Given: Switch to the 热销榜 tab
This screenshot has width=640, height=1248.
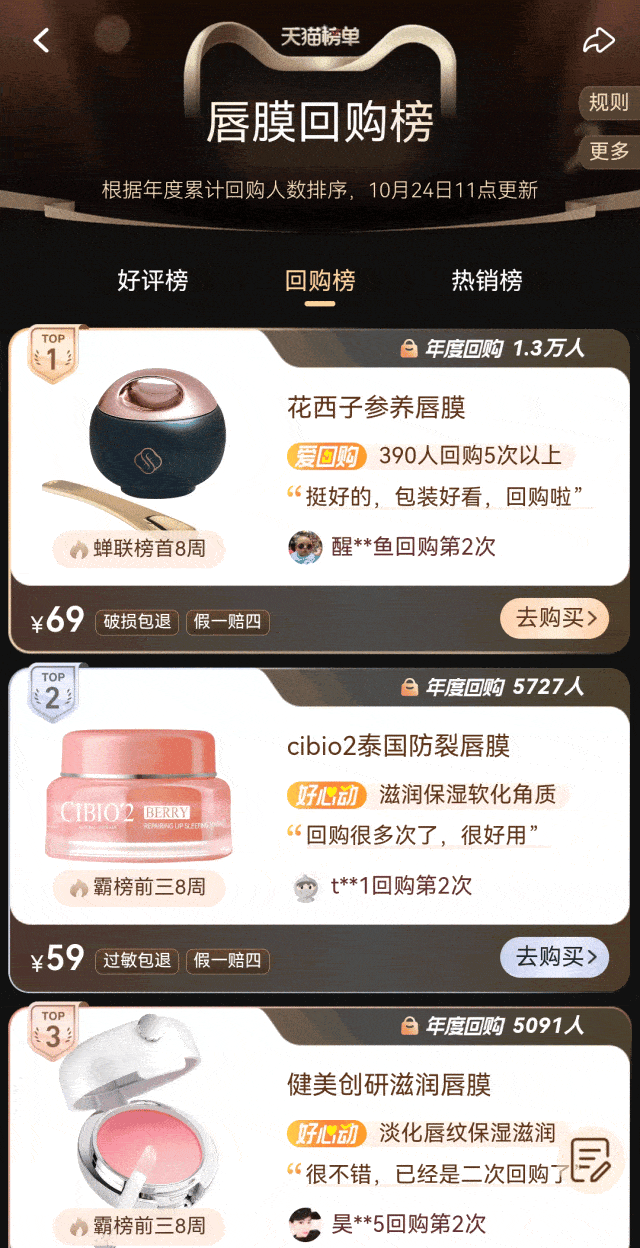Looking at the screenshot, I should [x=487, y=281].
